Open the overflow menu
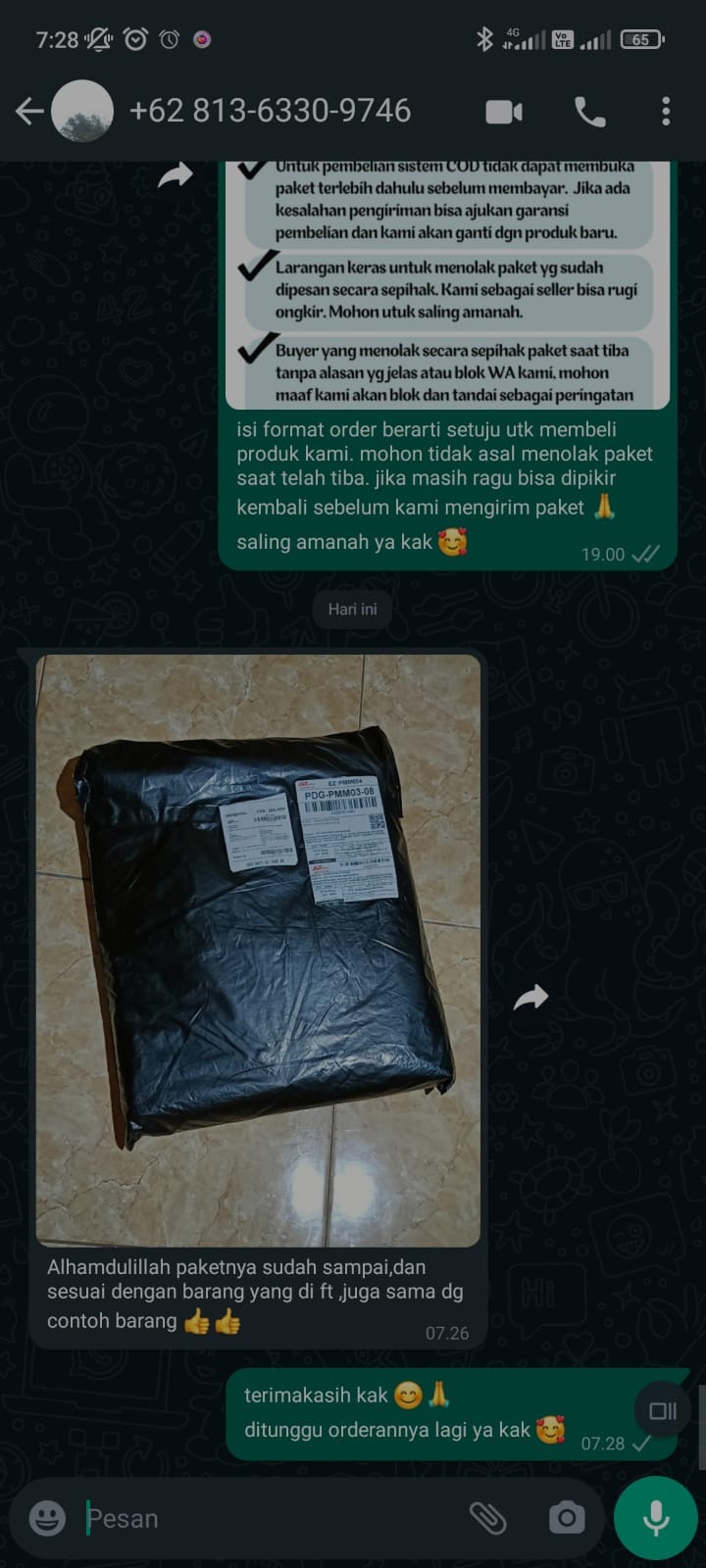 coord(666,112)
